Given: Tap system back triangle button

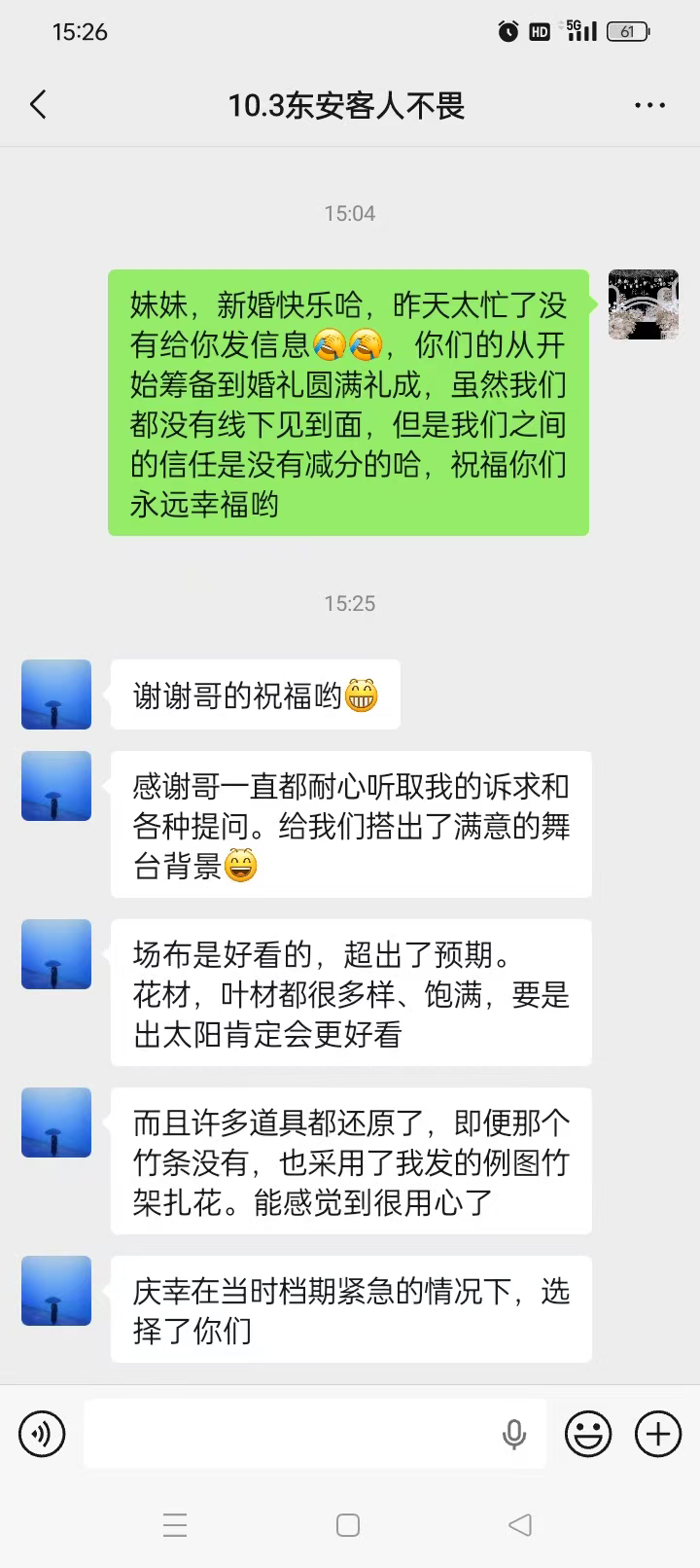Looking at the screenshot, I should [x=520, y=1524].
